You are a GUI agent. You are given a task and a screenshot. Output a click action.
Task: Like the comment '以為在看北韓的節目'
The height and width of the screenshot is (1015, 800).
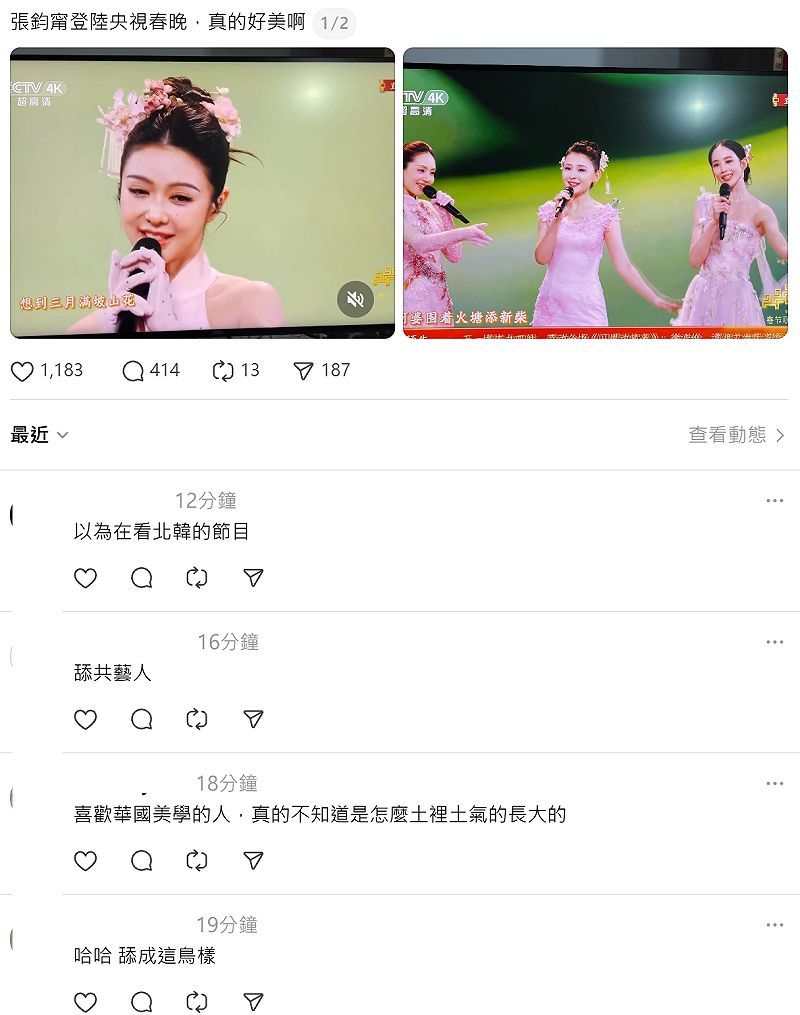click(86, 578)
